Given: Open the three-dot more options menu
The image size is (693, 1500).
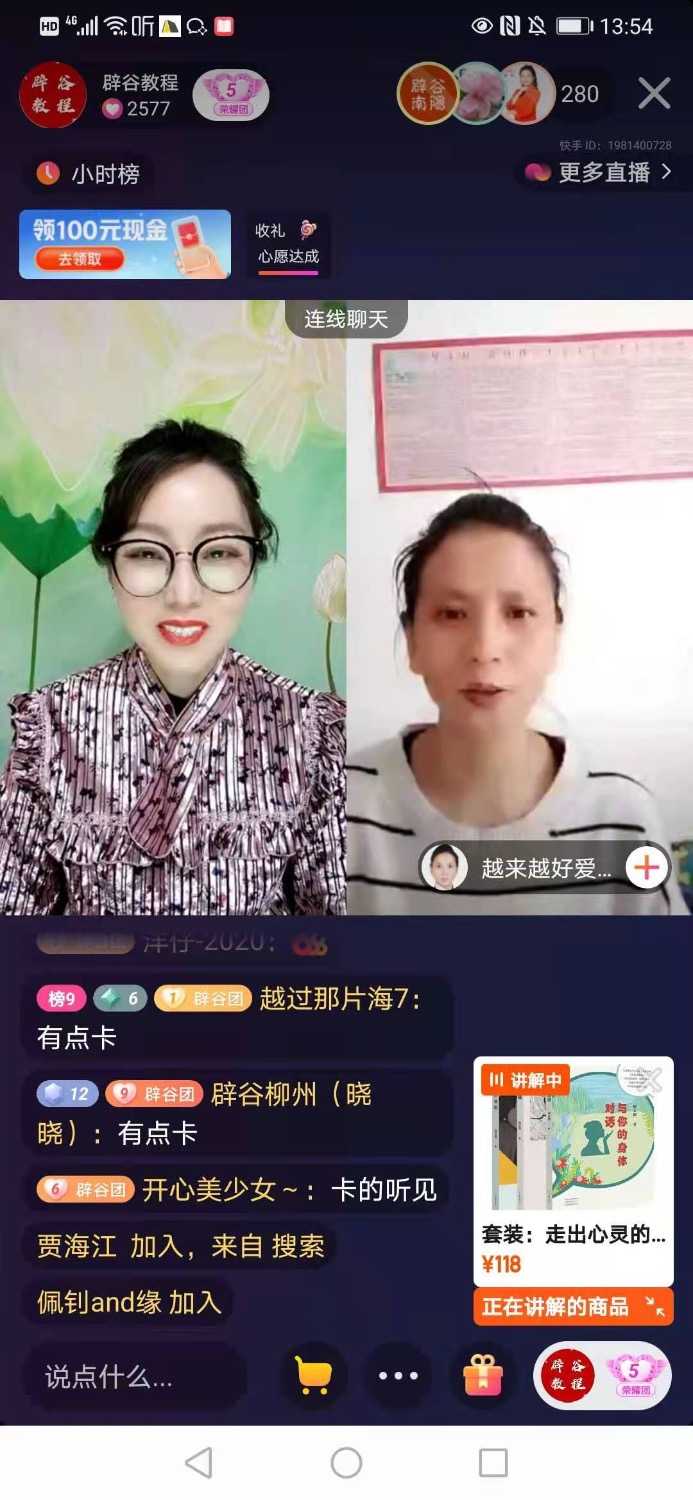Looking at the screenshot, I should (x=398, y=1376).
